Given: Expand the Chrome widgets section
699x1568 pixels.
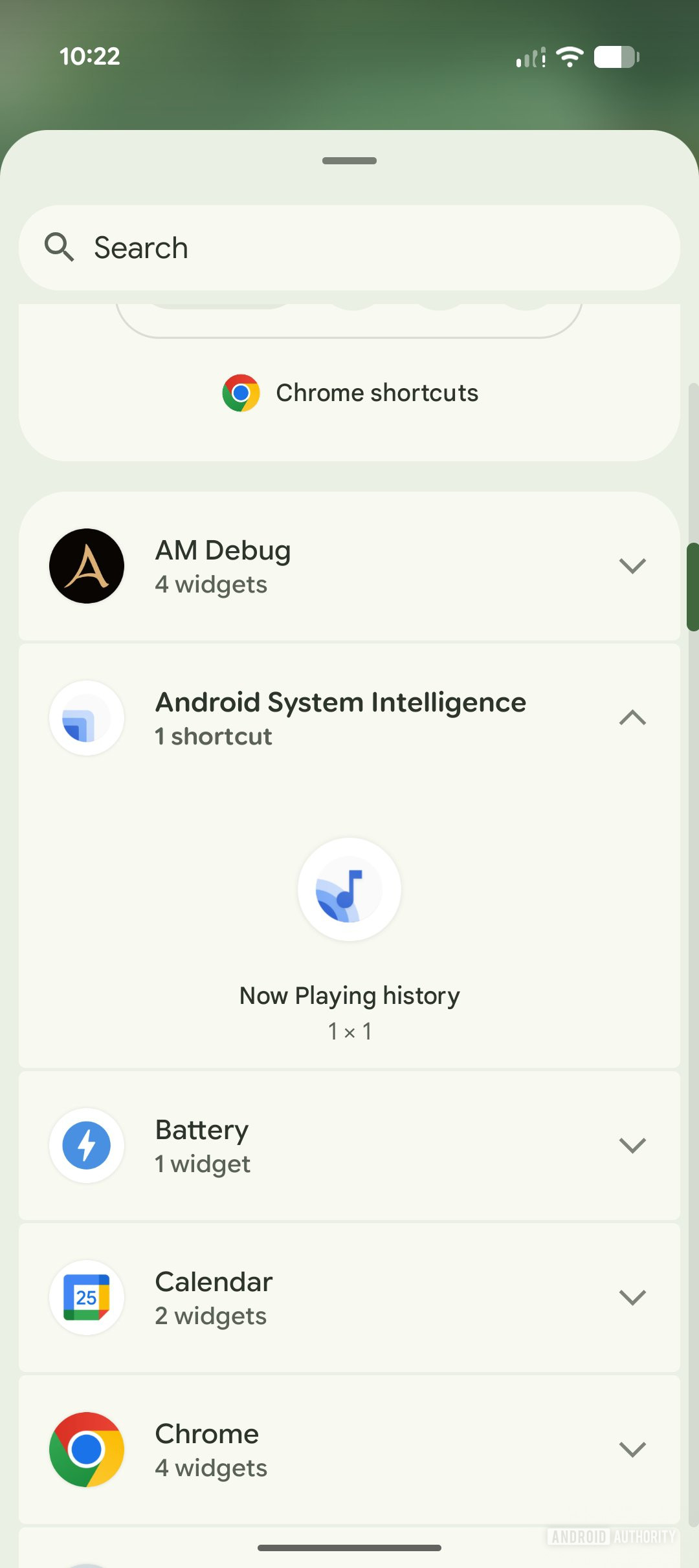Looking at the screenshot, I should [632, 1450].
